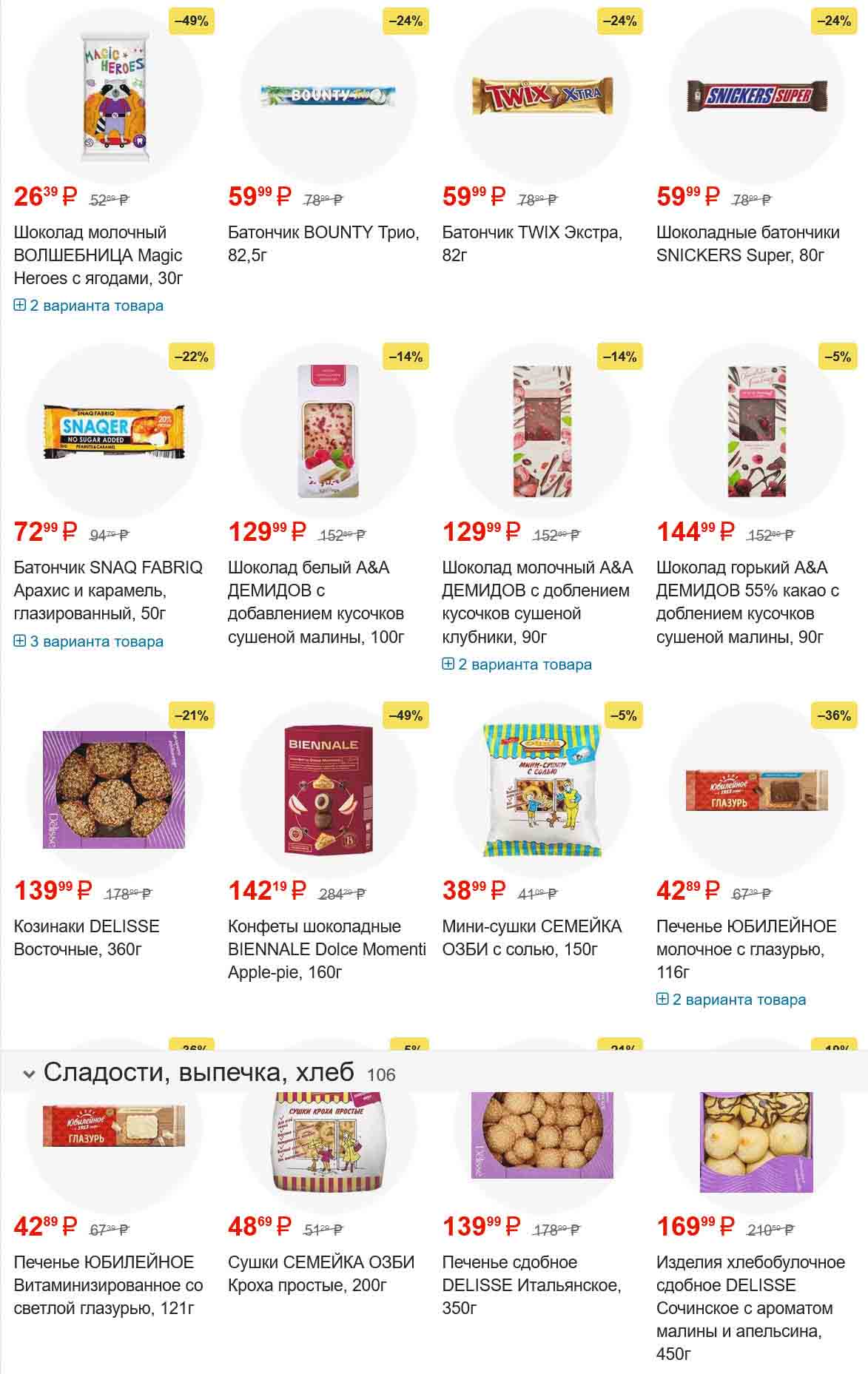Expand 3 варианта товара for SNAQ FABRIQ
Viewport: 868px width, 1374px height.
pyautogui.click(x=89, y=641)
